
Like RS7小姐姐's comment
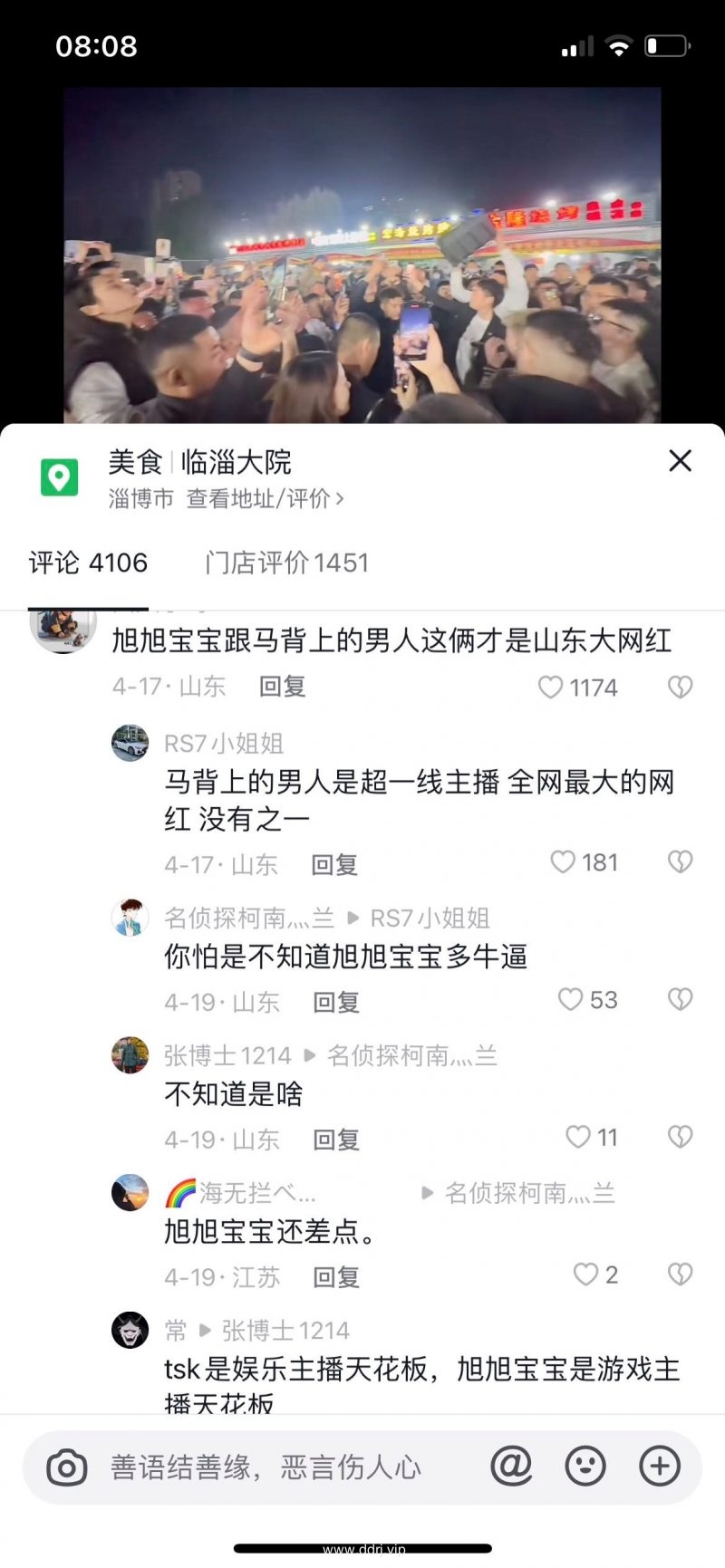[563, 861]
